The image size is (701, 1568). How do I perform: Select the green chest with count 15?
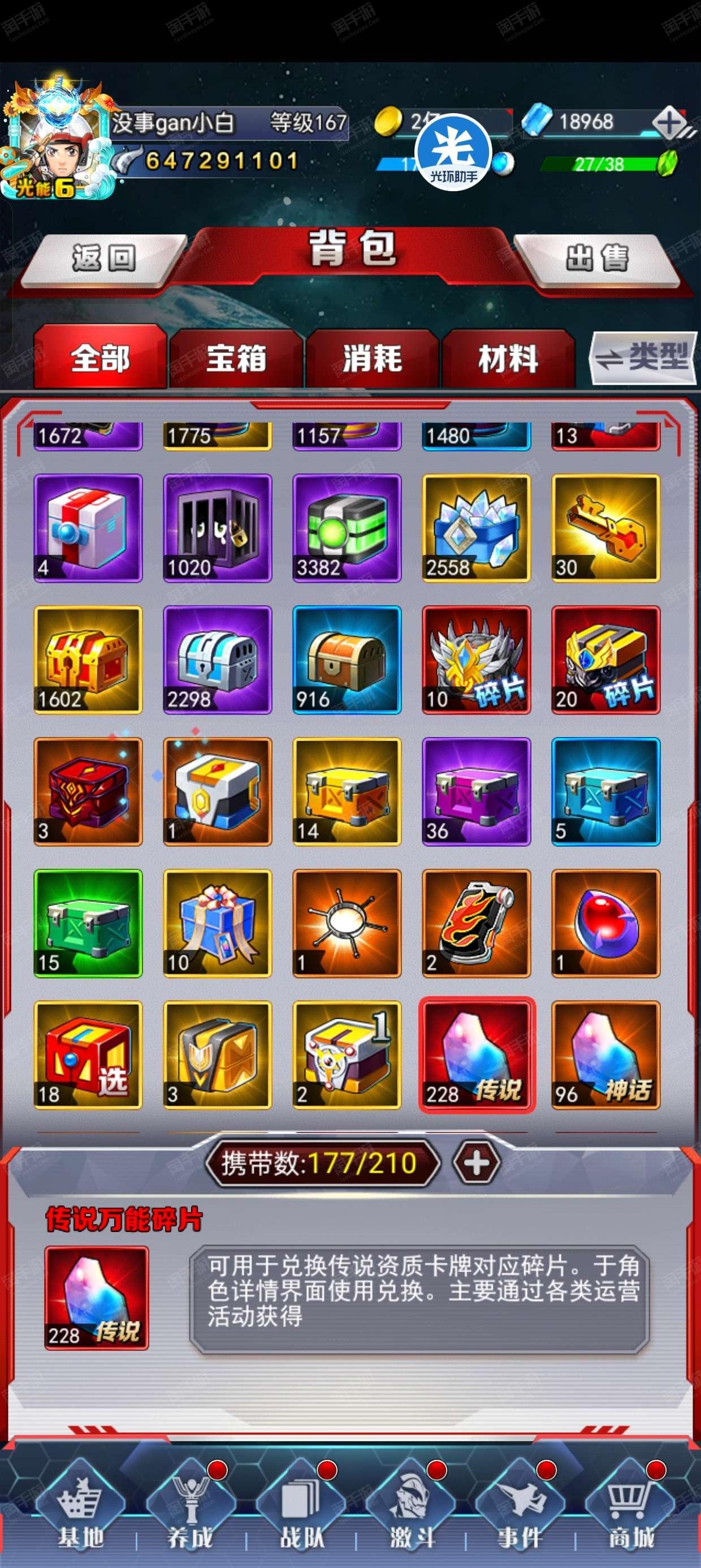[88, 923]
